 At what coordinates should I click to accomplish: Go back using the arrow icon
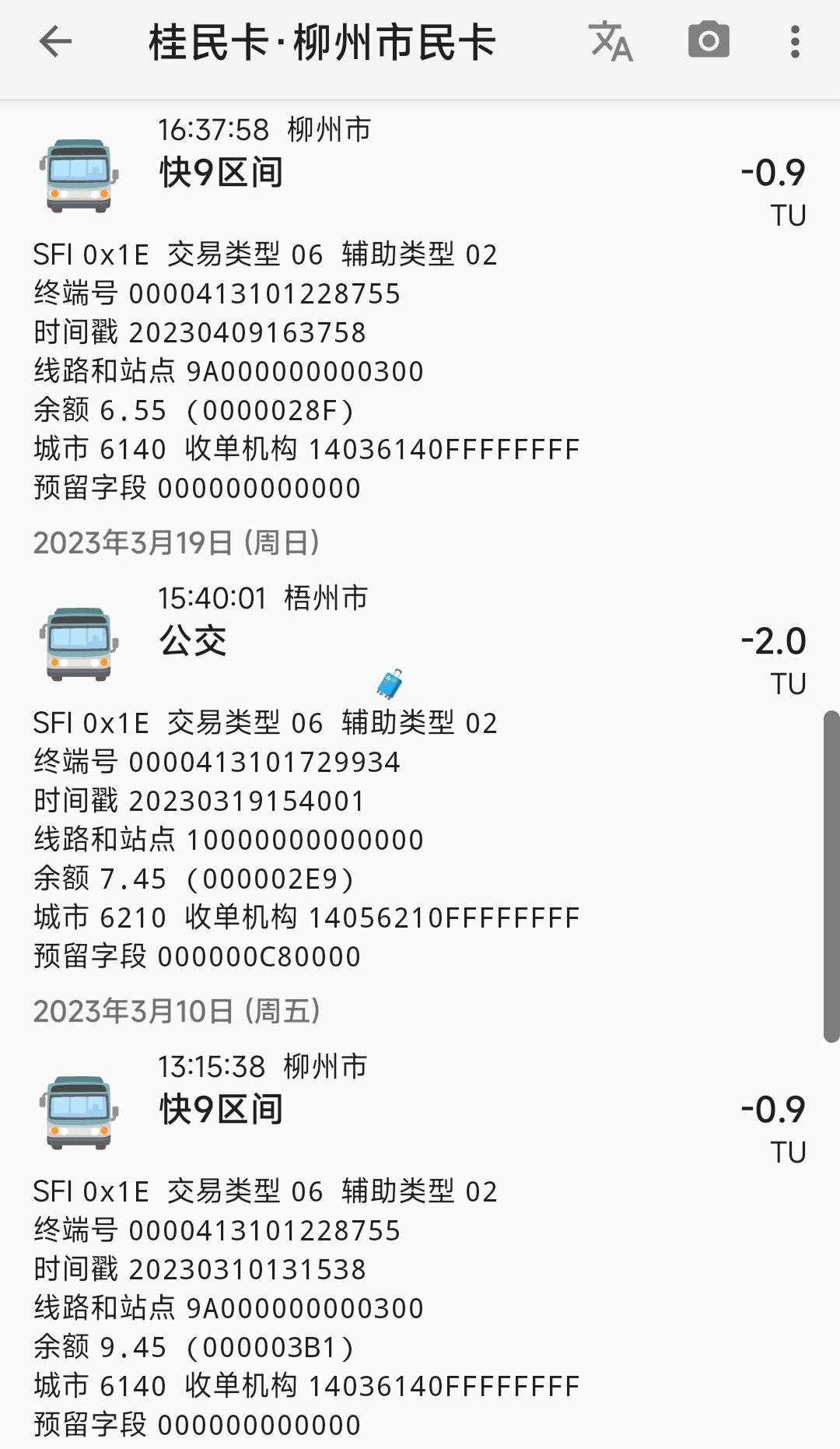point(55,41)
